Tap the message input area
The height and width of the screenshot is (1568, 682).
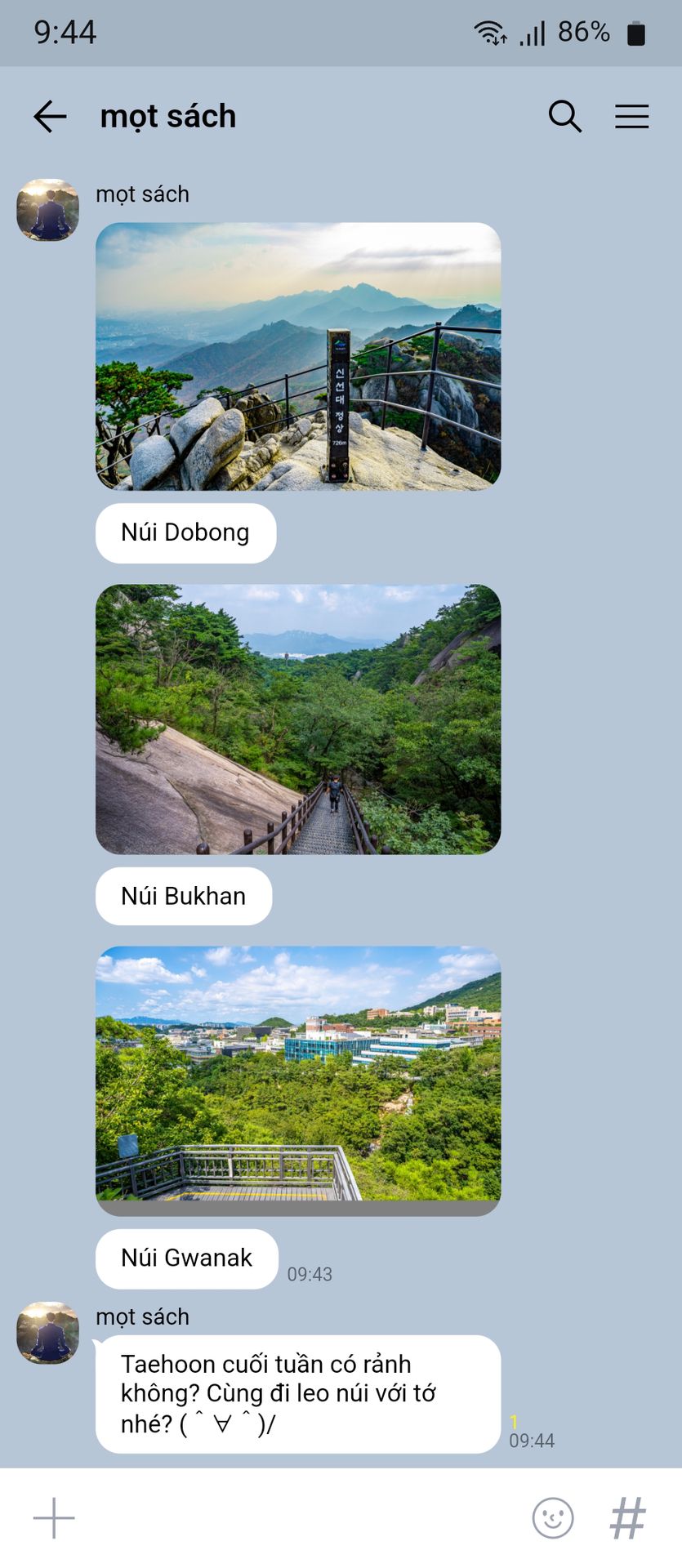[x=302, y=1517]
